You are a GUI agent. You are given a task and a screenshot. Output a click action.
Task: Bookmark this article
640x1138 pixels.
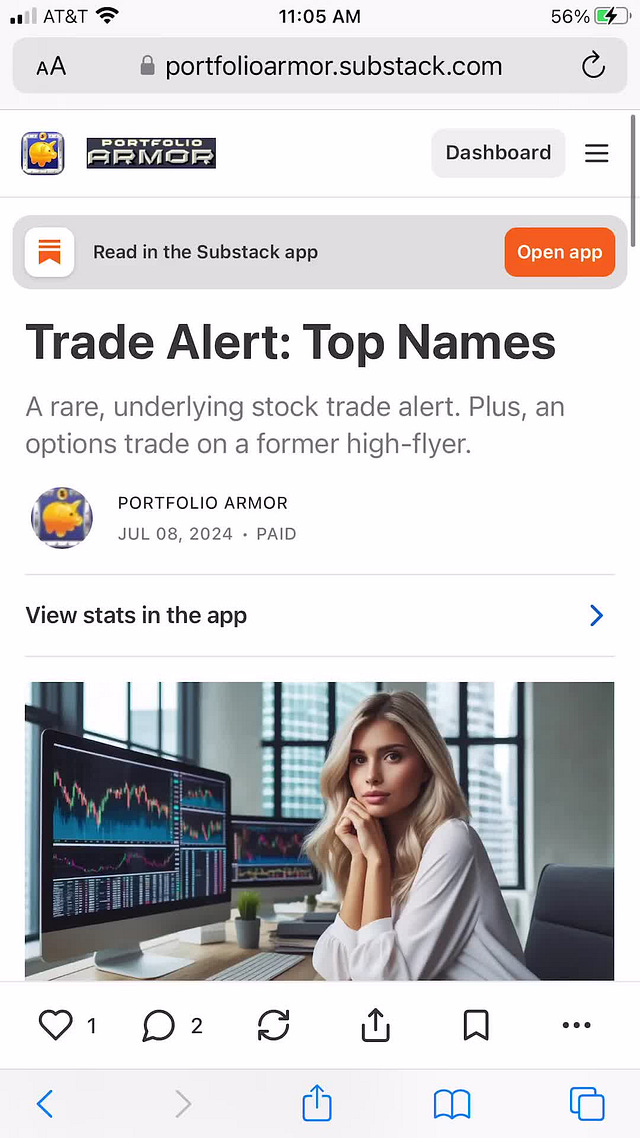click(476, 1025)
